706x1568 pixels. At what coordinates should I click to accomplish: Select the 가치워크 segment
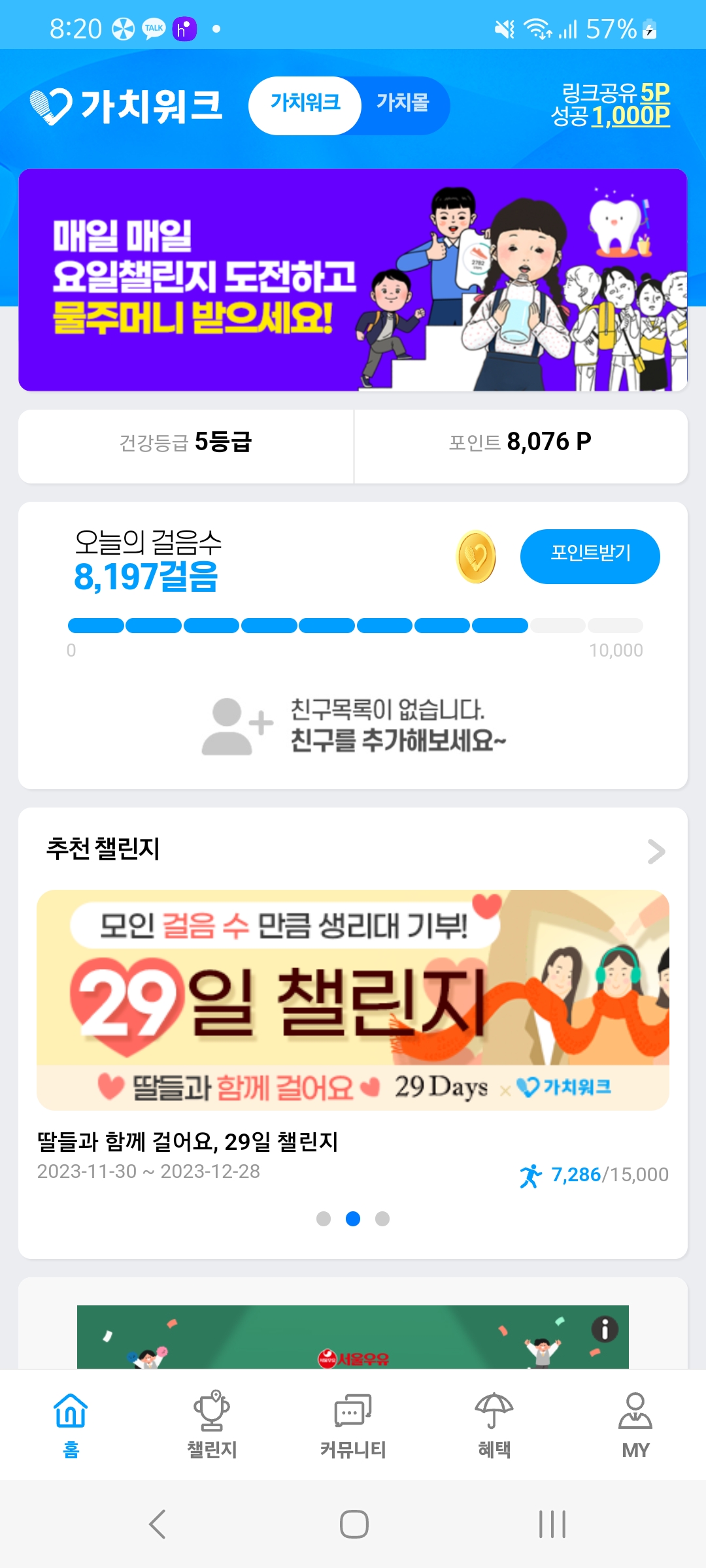coord(305,105)
